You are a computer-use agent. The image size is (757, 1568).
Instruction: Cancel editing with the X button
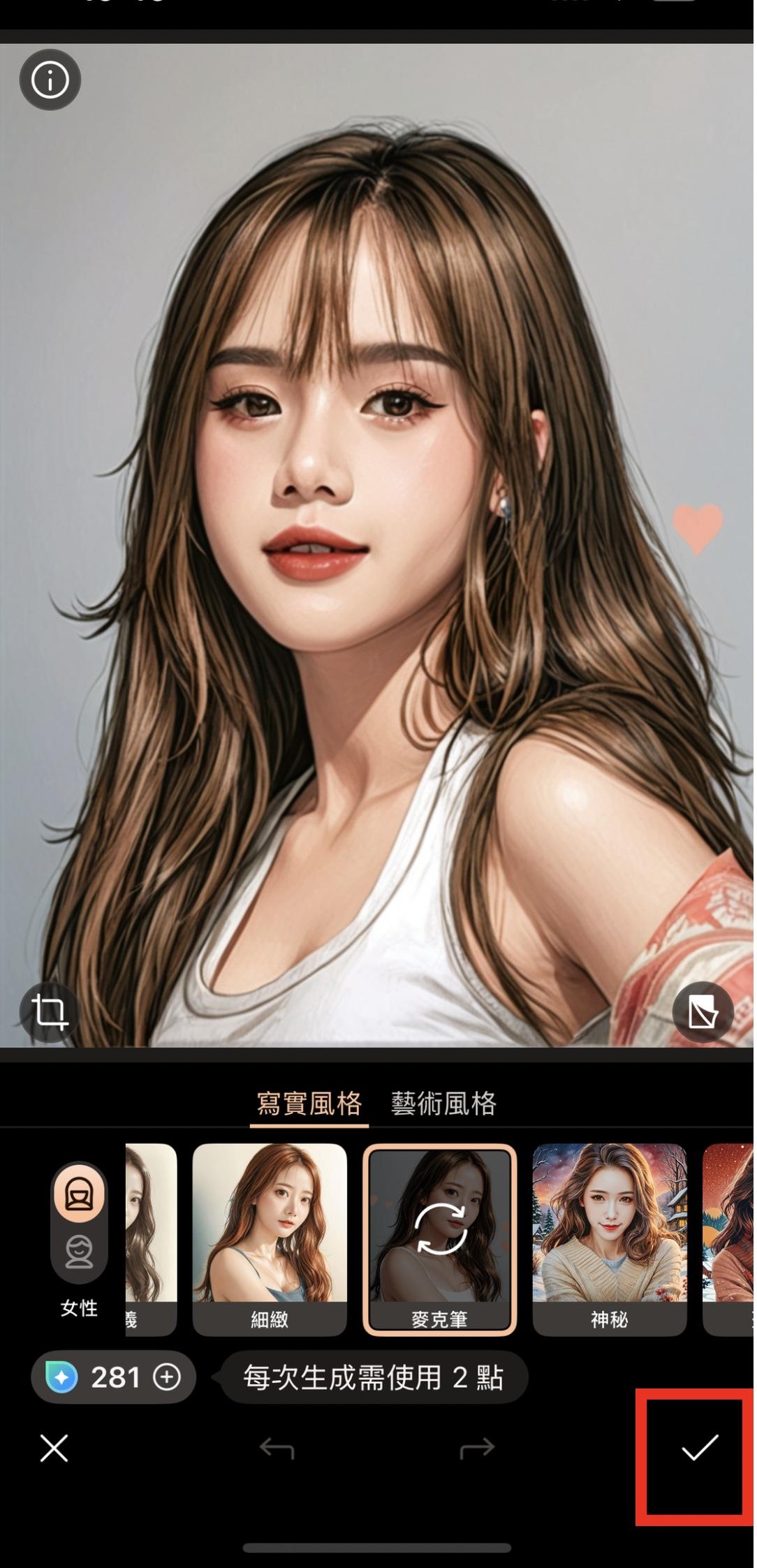click(54, 1449)
